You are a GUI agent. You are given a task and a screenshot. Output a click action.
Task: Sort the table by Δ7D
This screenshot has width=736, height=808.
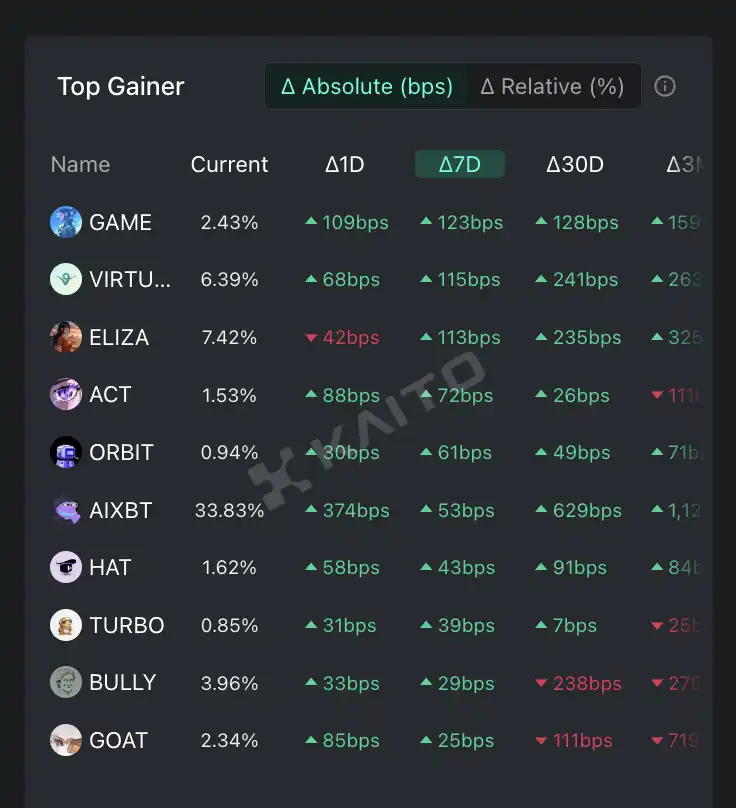460,165
